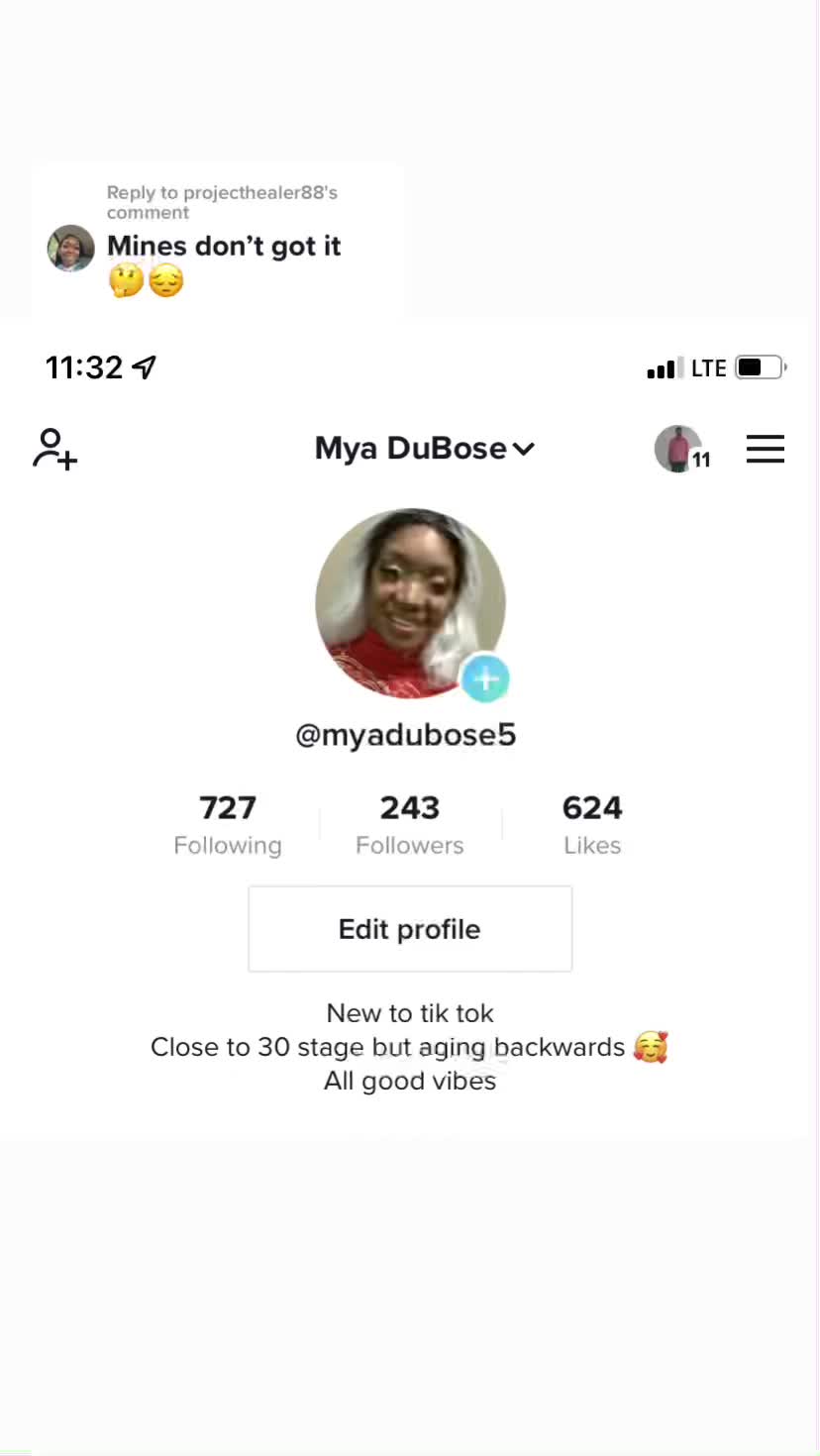View the 243 Followers list
The width and height of the screenshot is (820, 1456).
tap(409, 824)
